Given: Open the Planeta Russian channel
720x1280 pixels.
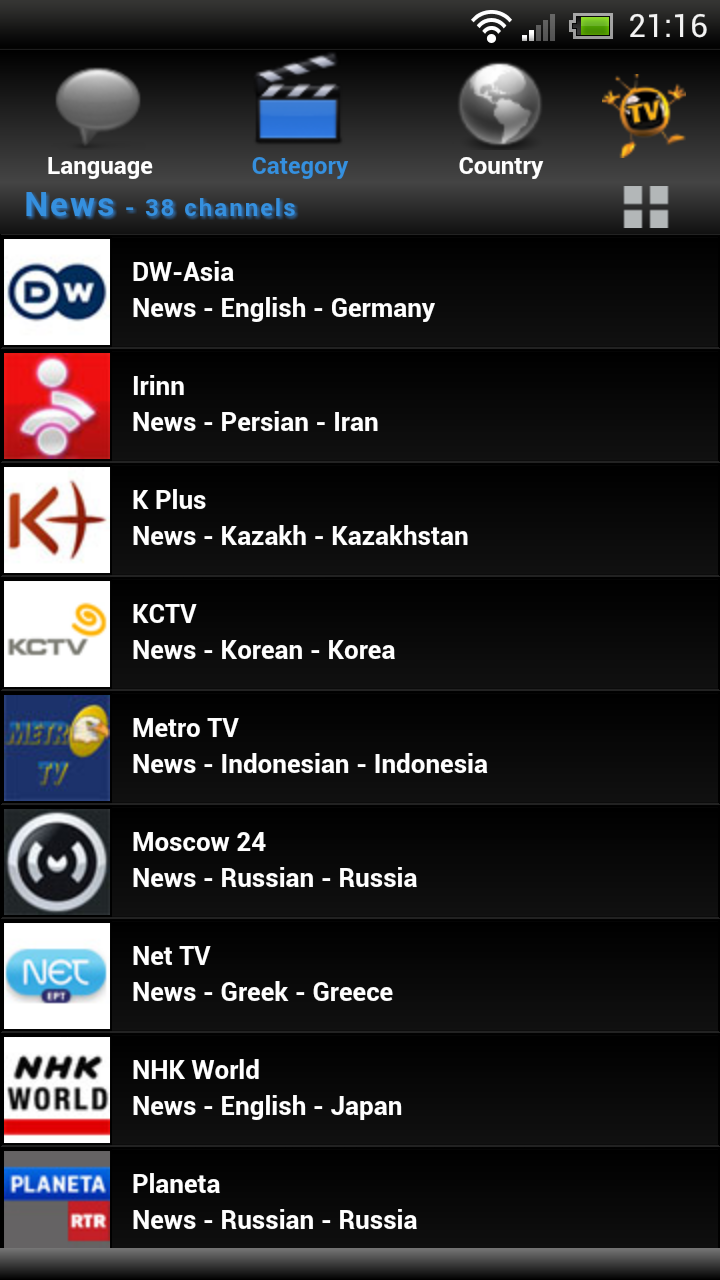Looking at the screenshot, I should [x=300, y=1200].
